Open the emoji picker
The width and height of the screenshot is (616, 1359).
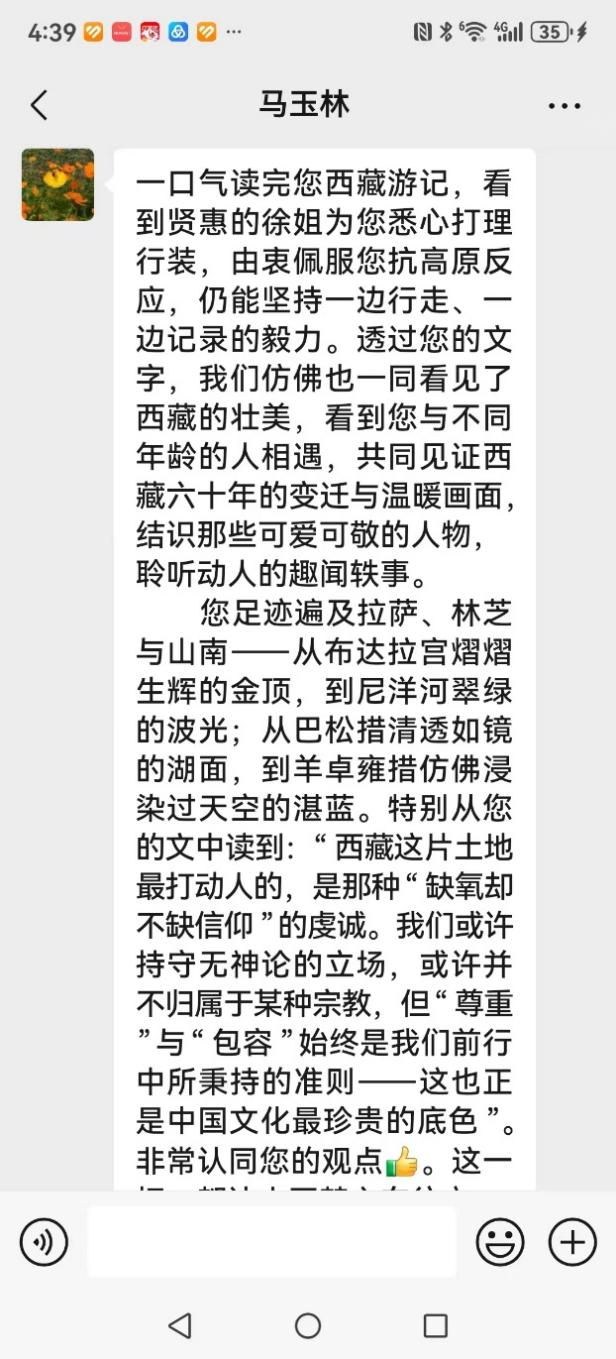tap(500, 1242)
